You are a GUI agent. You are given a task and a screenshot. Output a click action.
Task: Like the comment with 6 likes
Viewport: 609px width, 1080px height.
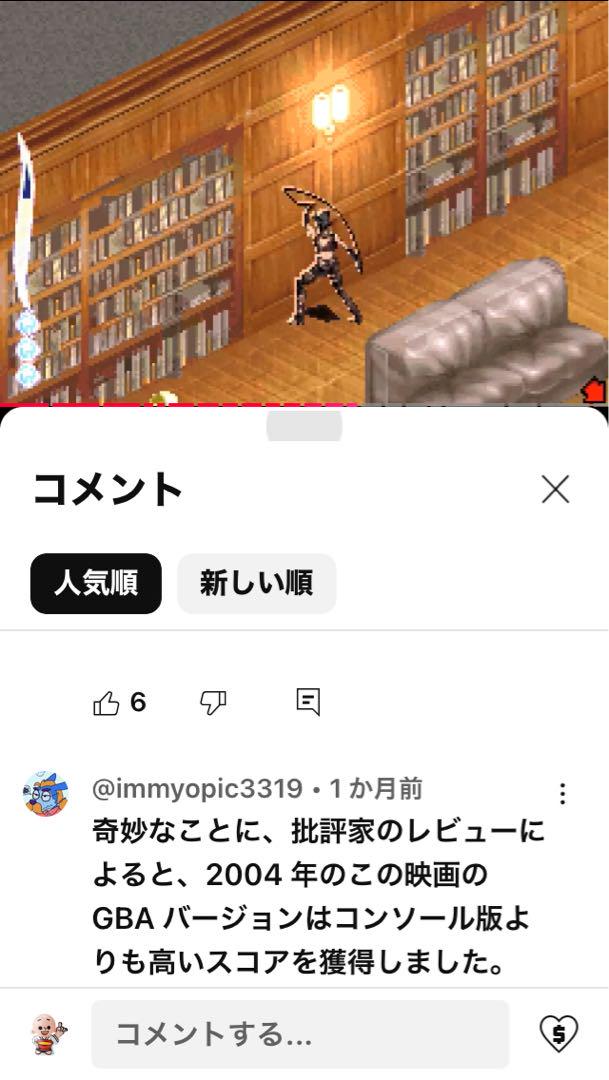(x=107, y=703)
